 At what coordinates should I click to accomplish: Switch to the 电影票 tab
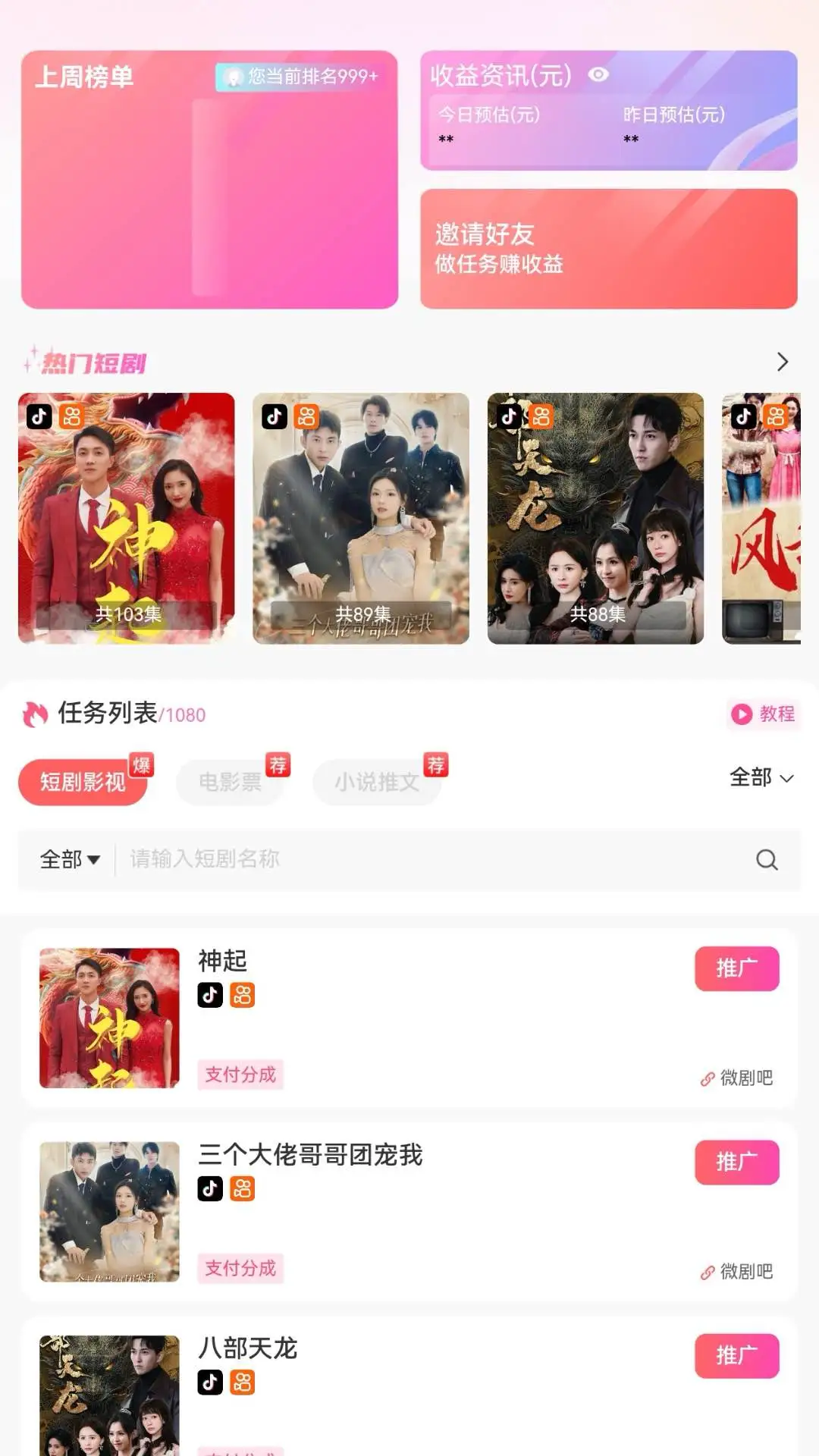pyautogui.click(x=230, y=781)
